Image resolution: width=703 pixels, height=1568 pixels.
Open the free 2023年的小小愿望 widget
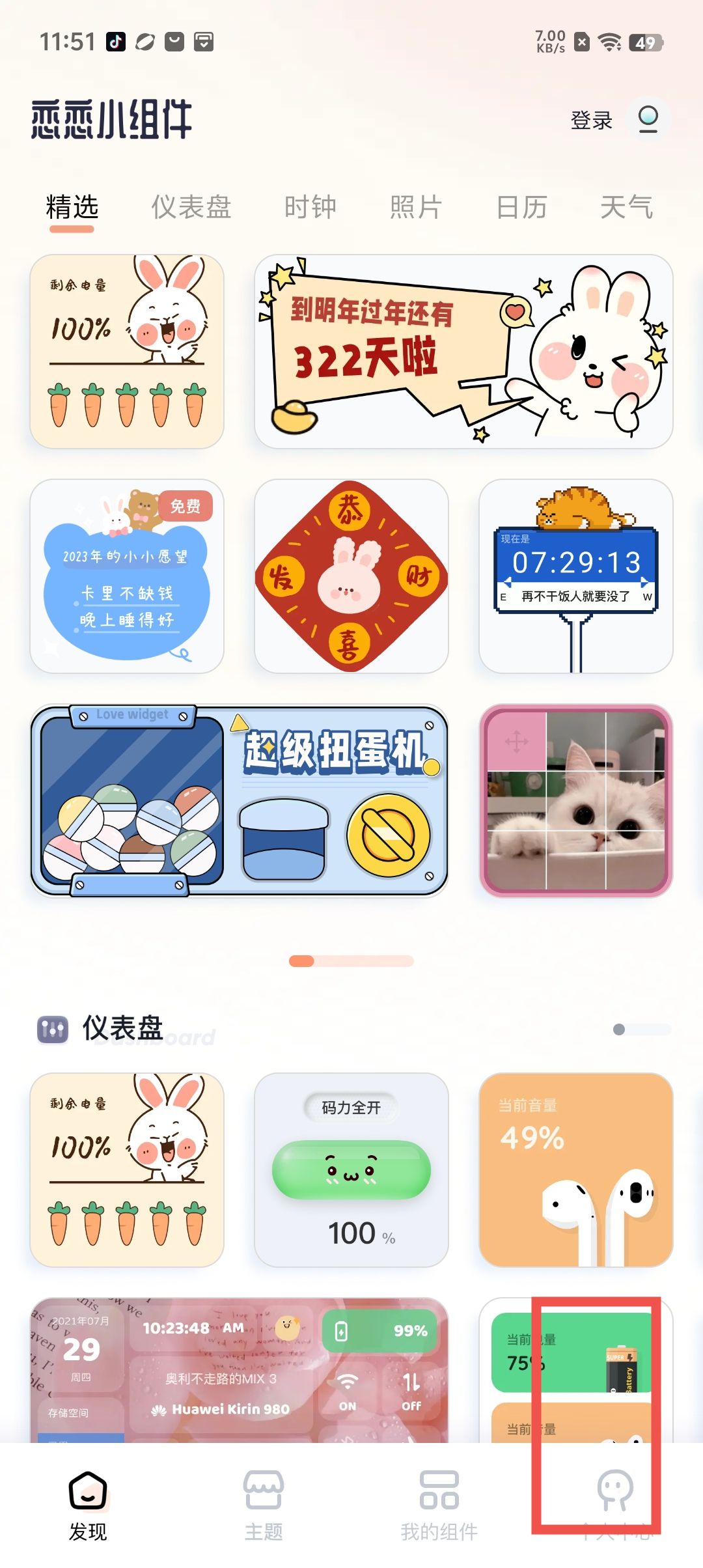pyautogui.click(x=127, y=576)
